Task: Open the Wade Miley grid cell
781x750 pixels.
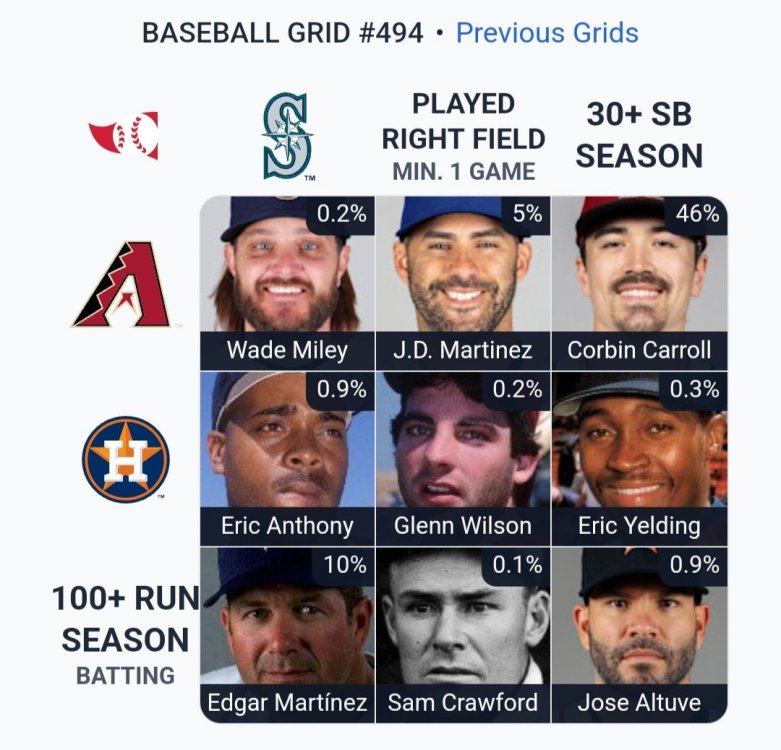Action: tap(287, 283)
